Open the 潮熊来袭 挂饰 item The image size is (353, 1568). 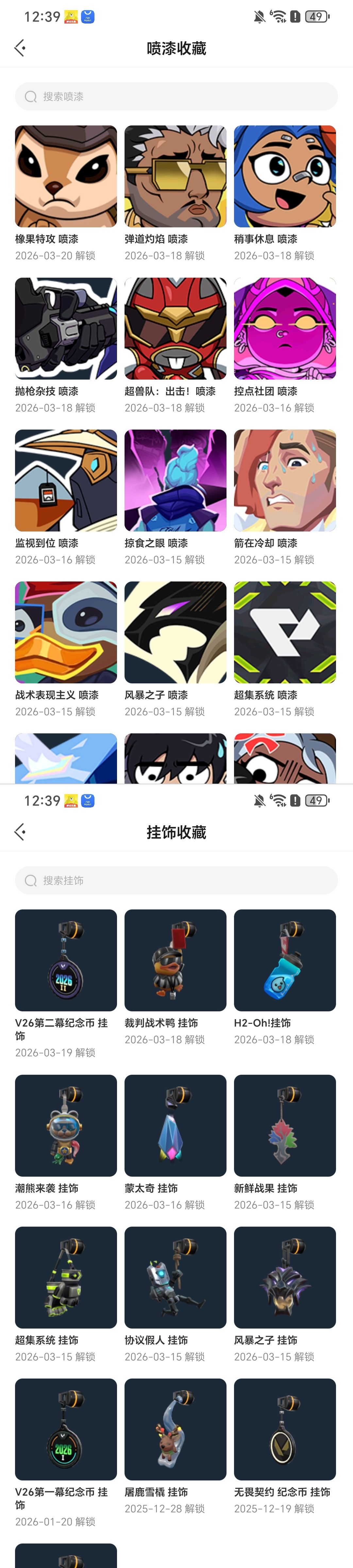coord(66,1125)
